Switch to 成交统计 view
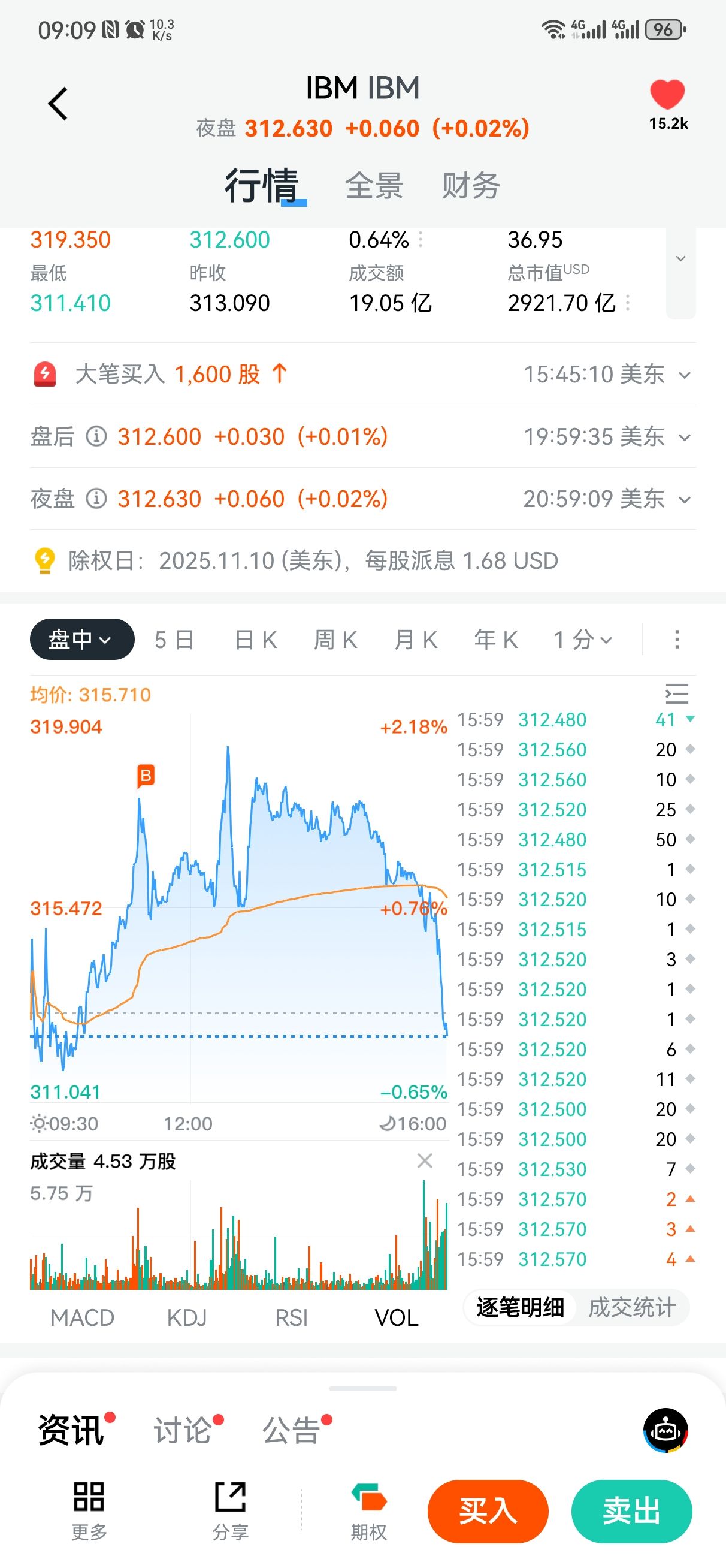 click(x=632, y=1307)
